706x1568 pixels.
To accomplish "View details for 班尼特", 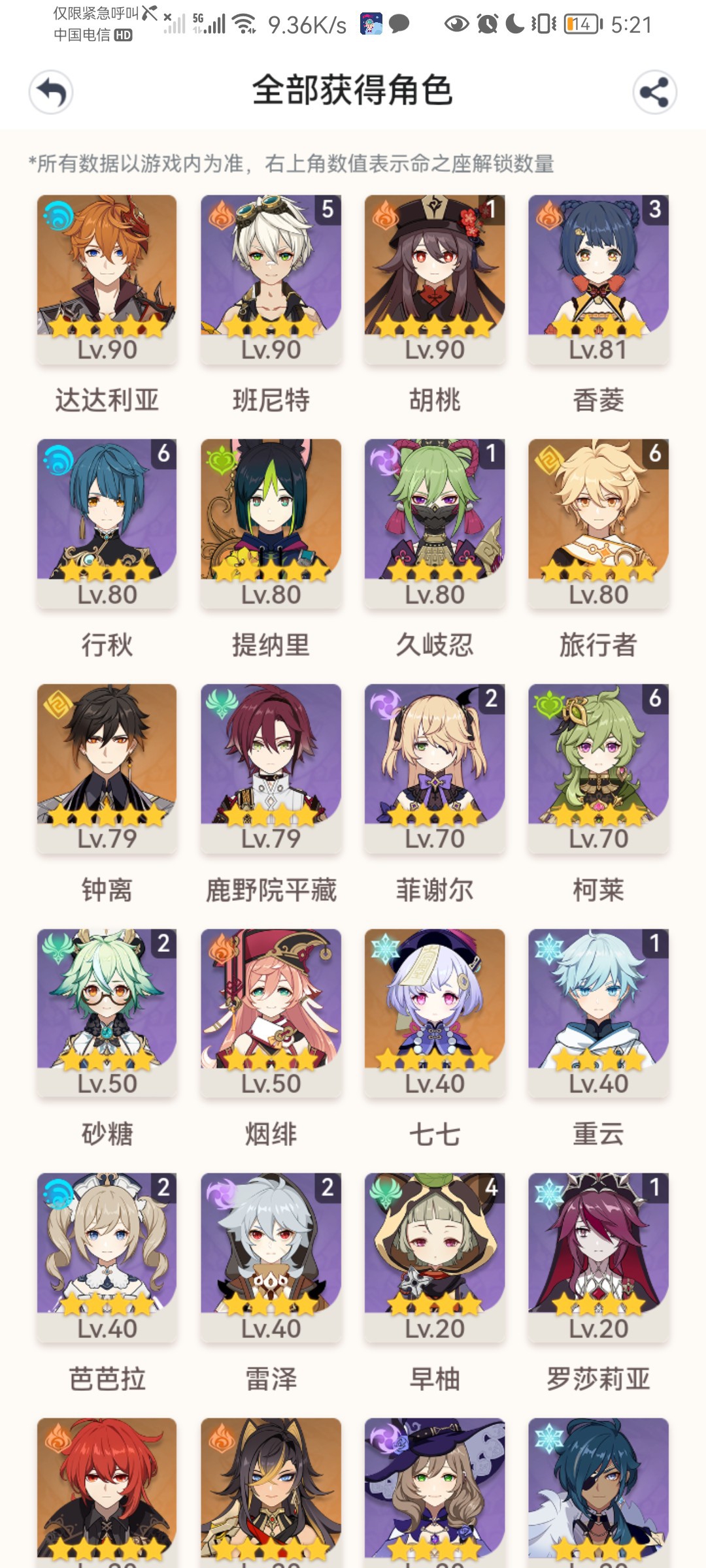I will click(x=271, y=278).
